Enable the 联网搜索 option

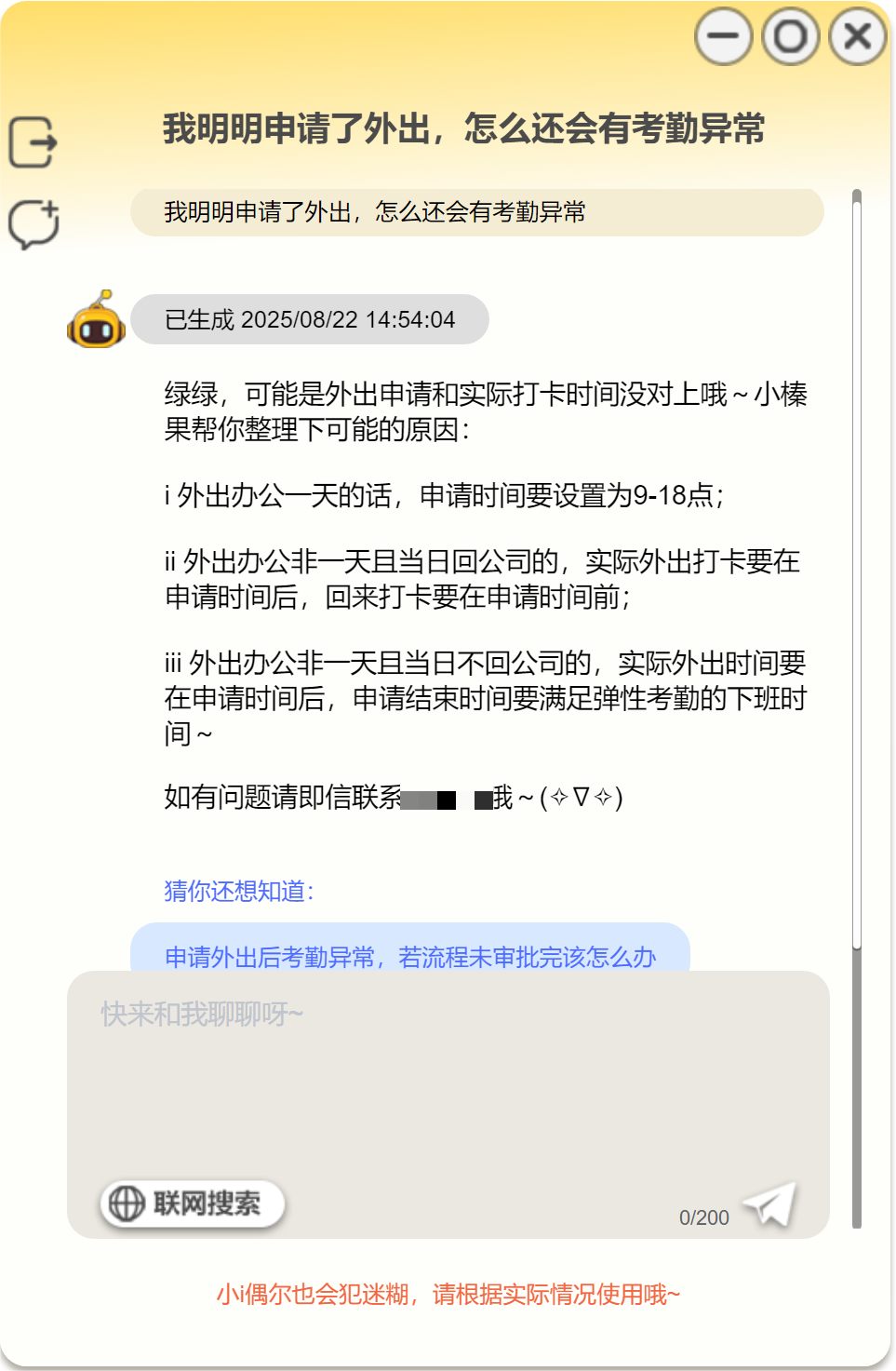tap(192, 1203)
